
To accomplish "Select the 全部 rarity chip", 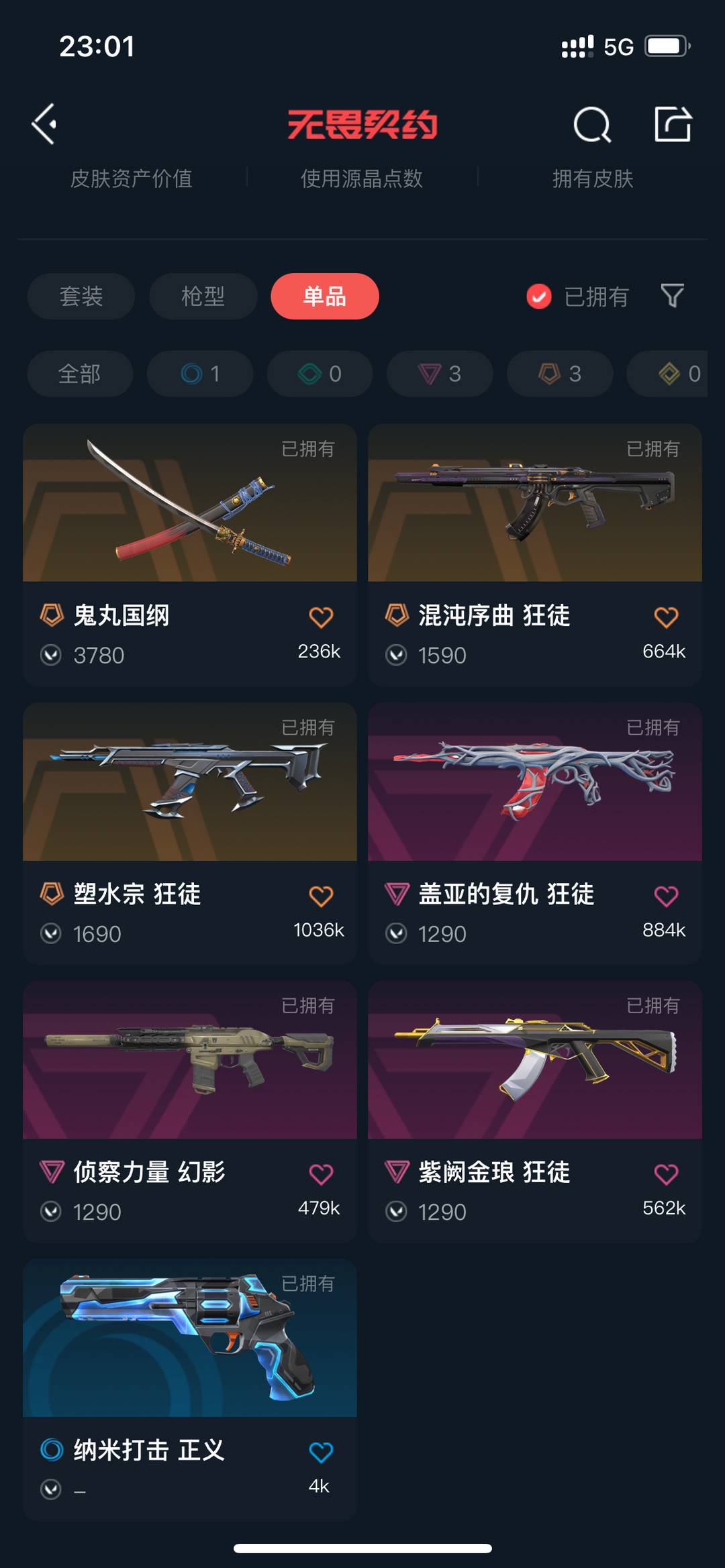I will [80, 374].
